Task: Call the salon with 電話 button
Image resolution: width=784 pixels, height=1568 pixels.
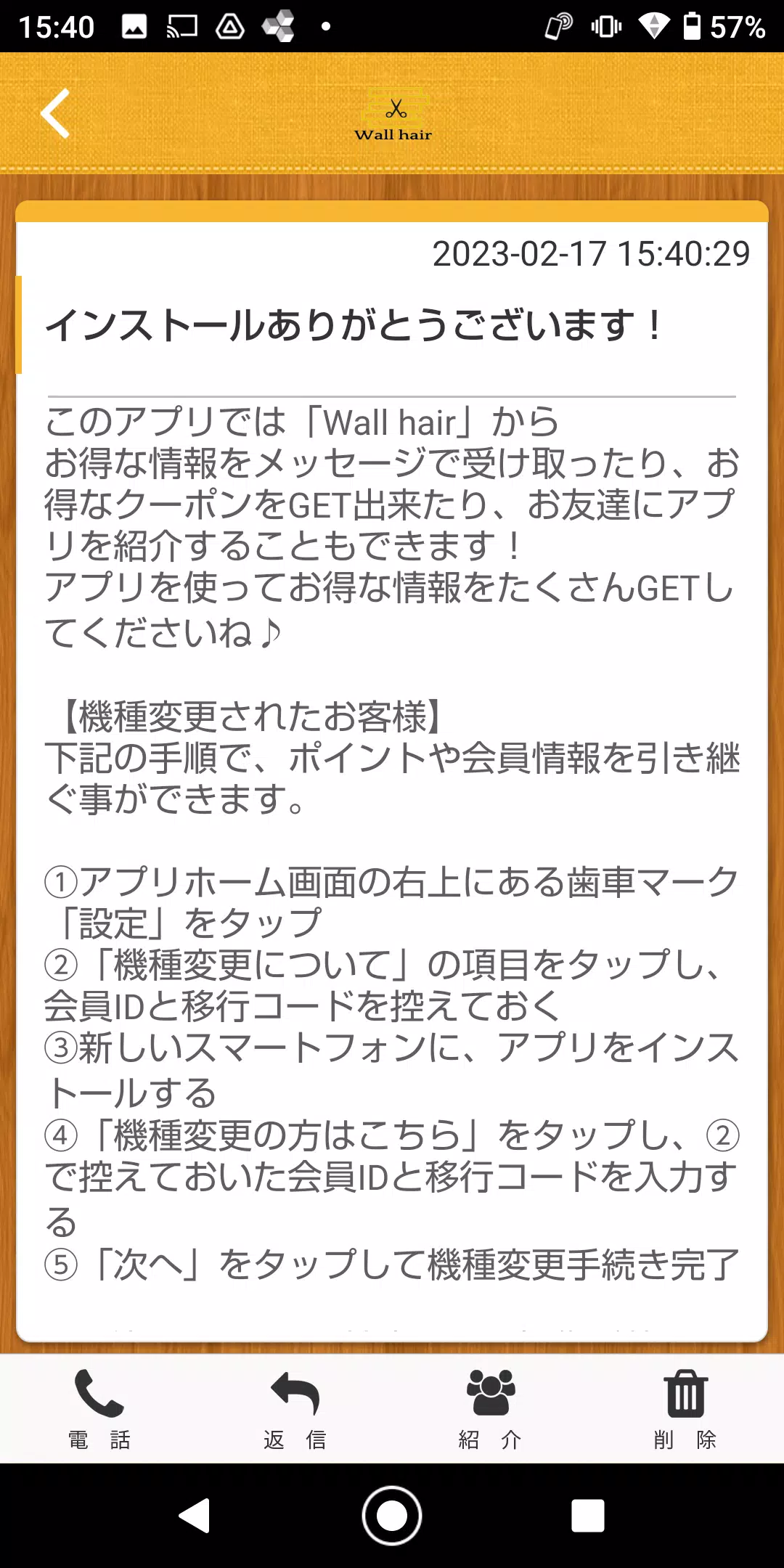Action: 99,1408
